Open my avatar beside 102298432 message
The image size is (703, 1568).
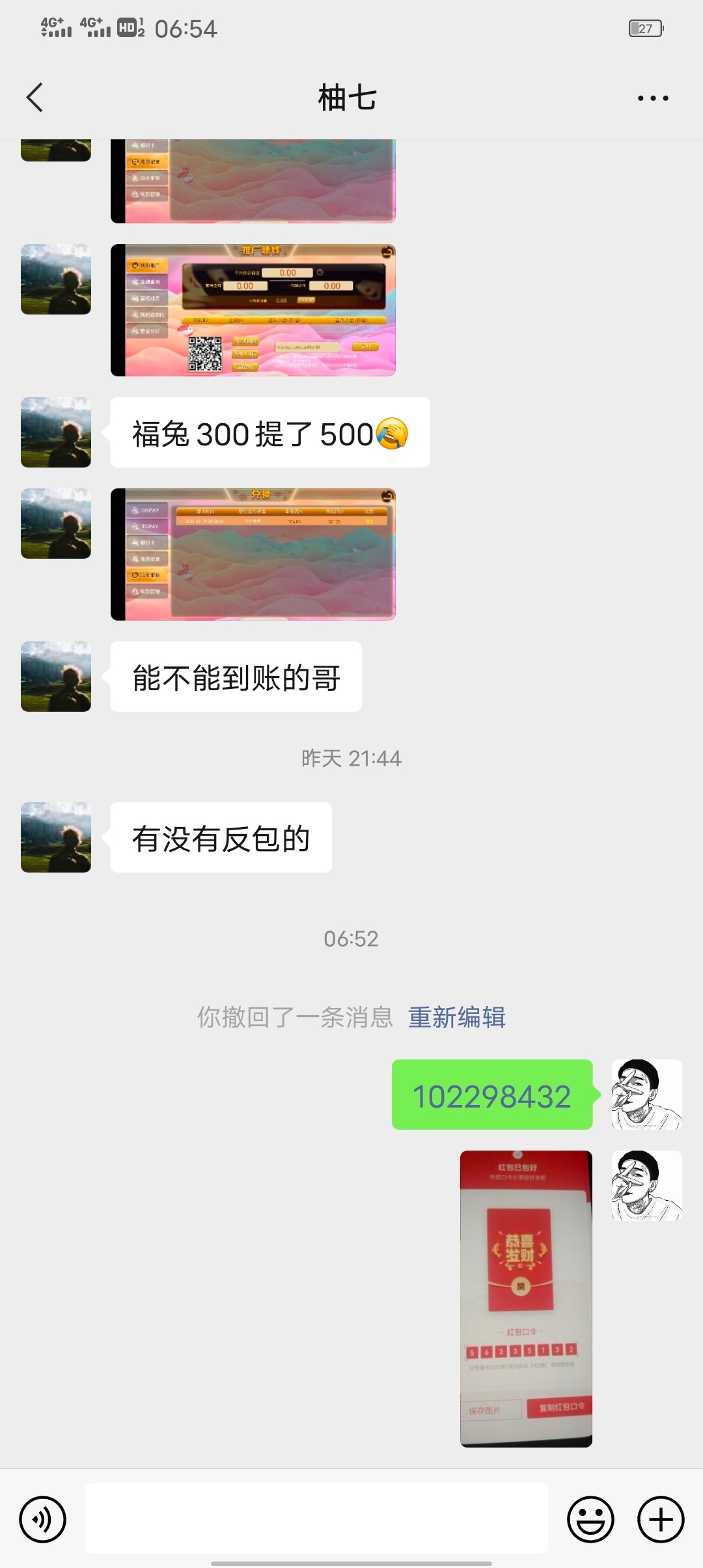646,1095
